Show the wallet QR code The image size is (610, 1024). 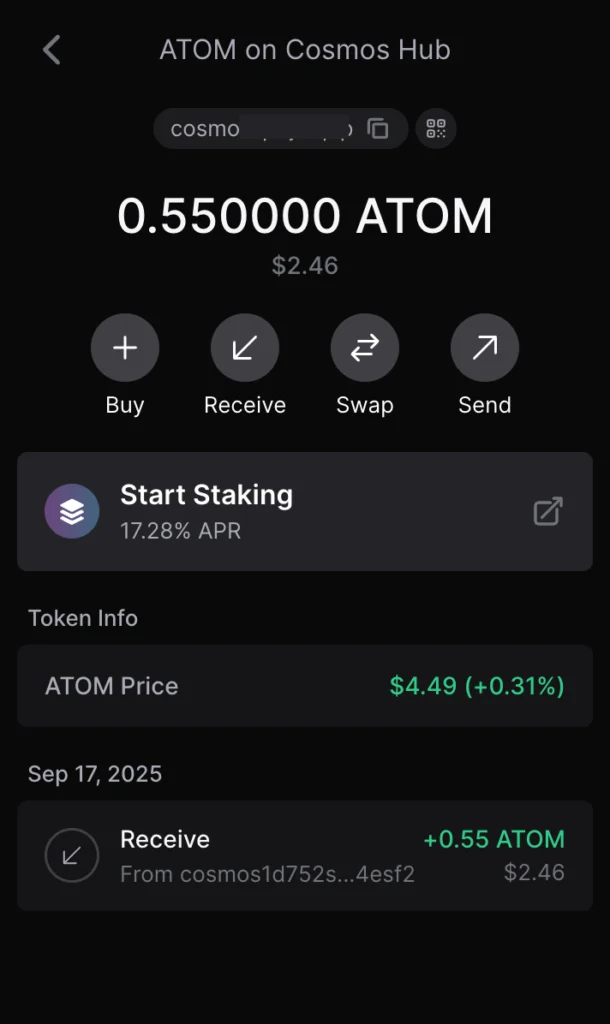435,129
